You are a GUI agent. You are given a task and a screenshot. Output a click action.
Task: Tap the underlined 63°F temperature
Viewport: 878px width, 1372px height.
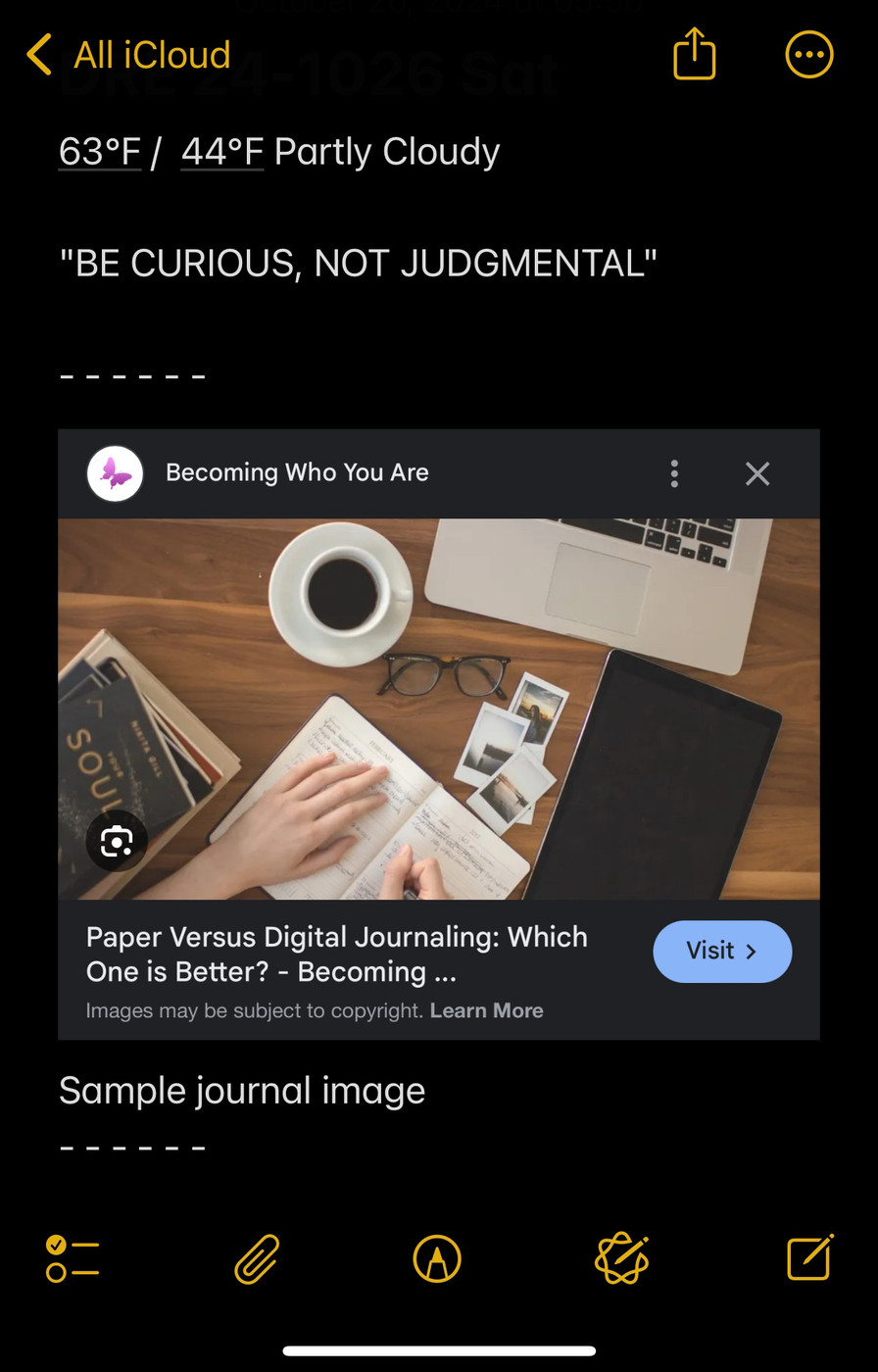[x=99, y=152]
